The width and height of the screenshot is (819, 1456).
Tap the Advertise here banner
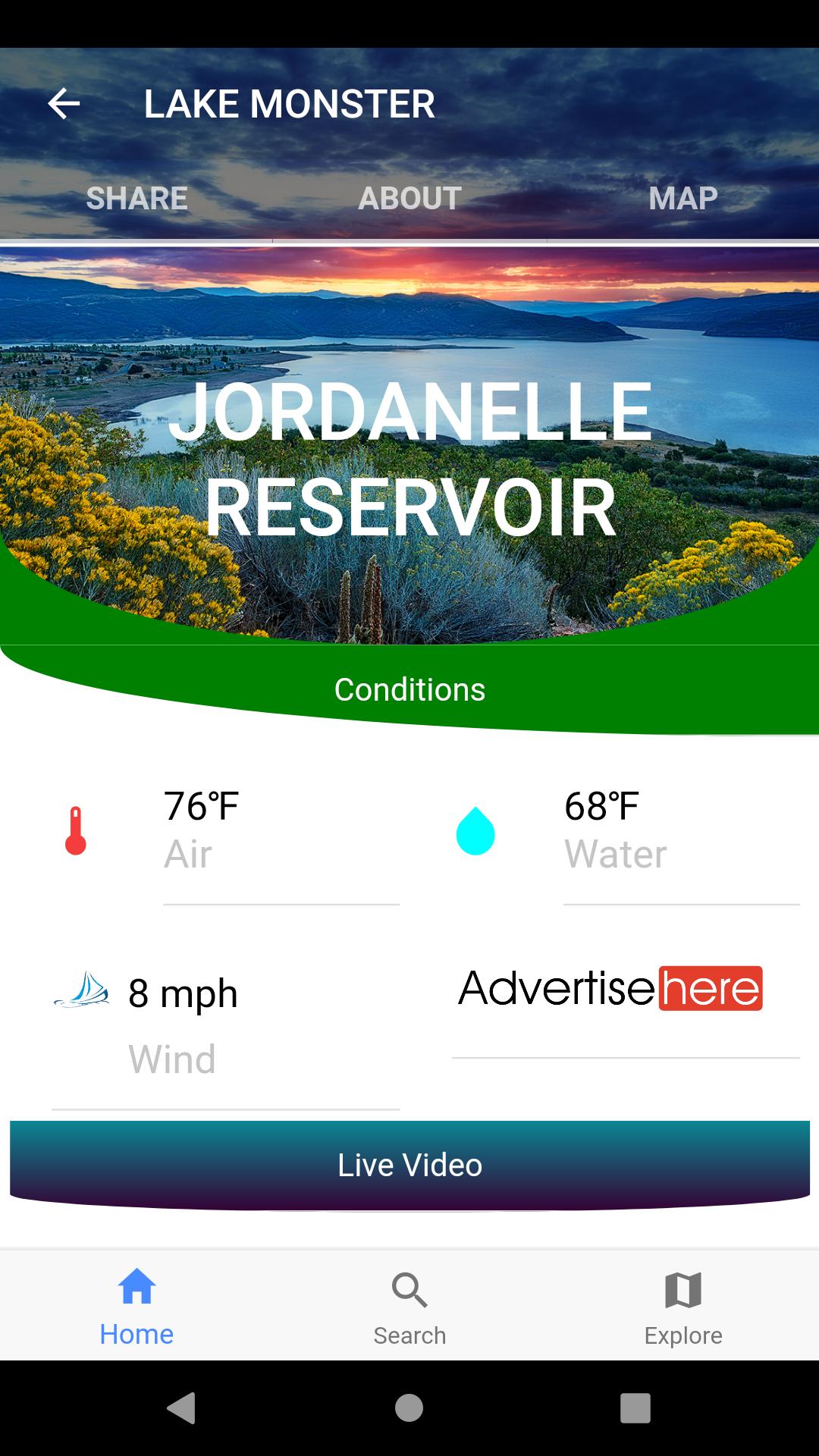610,988
